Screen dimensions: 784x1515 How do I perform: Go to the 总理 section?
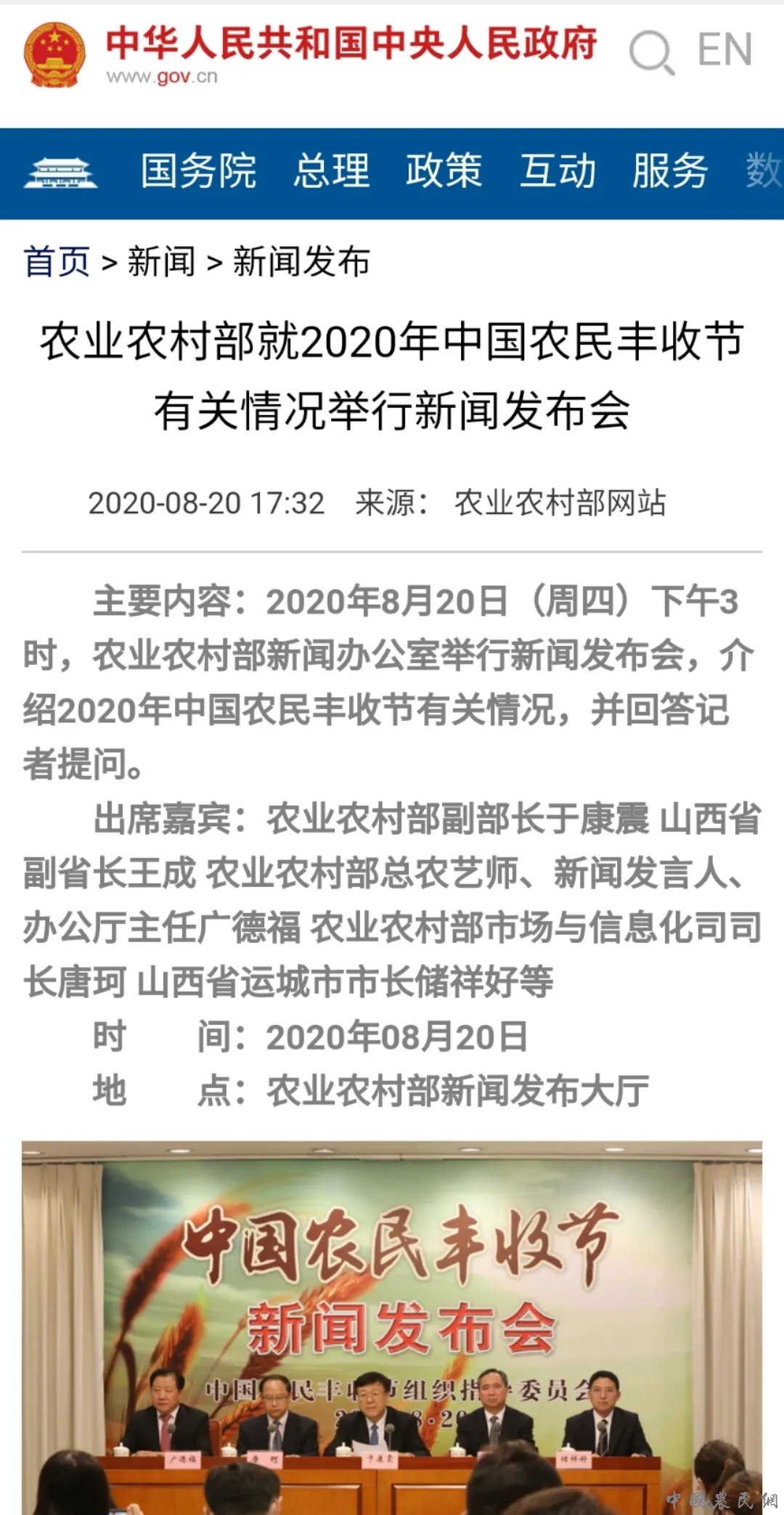point(332,172)
